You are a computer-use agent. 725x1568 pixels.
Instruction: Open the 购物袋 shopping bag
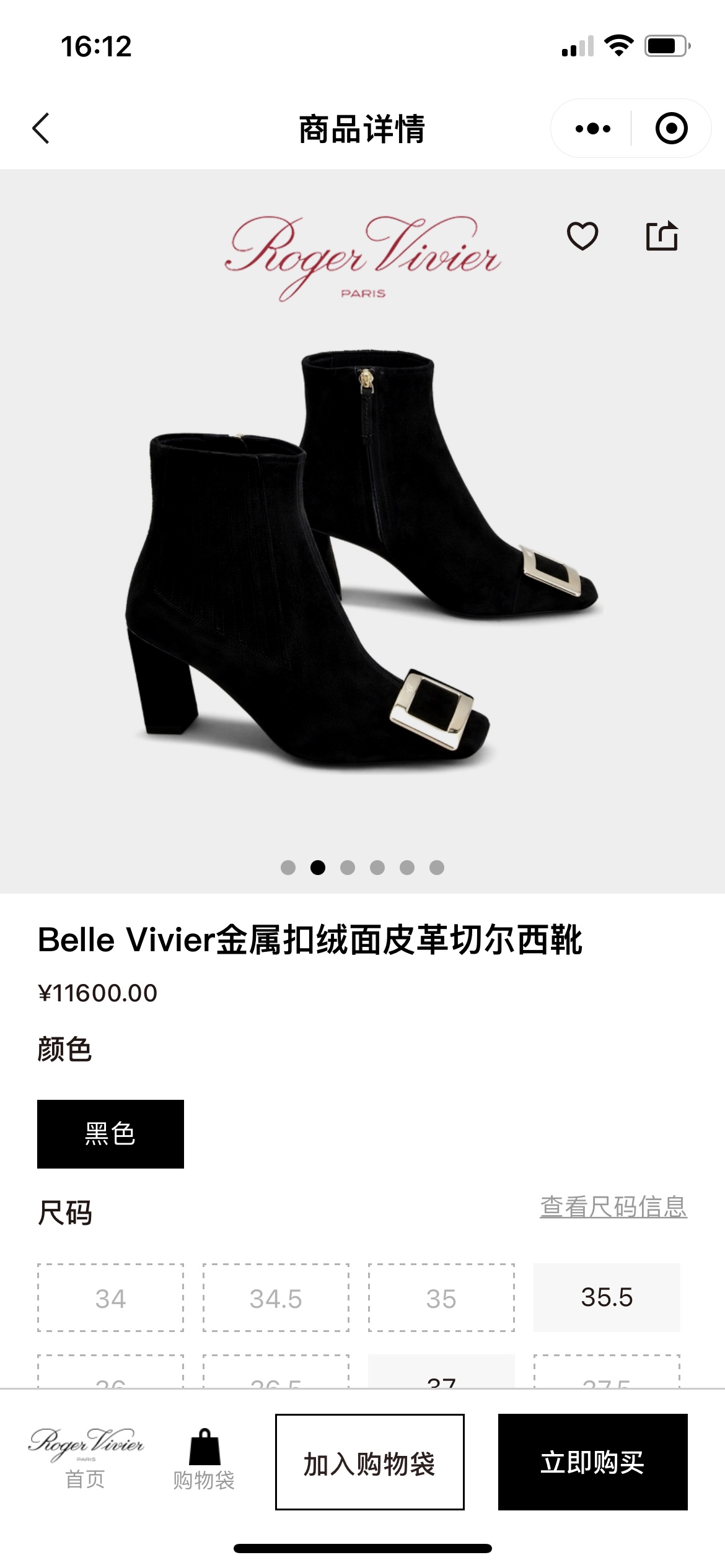[204, 1460]
